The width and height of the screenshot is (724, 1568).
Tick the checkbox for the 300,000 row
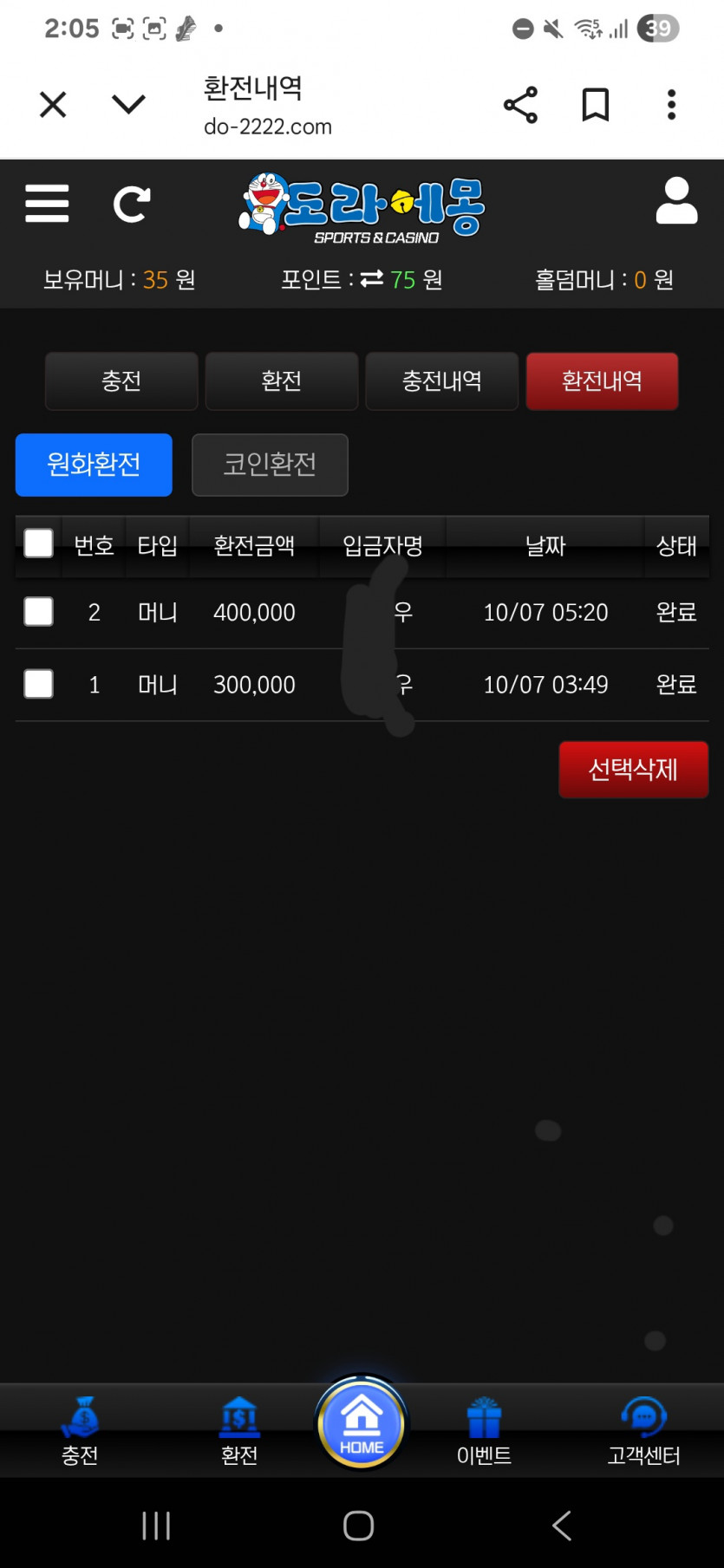click(38, 684)
